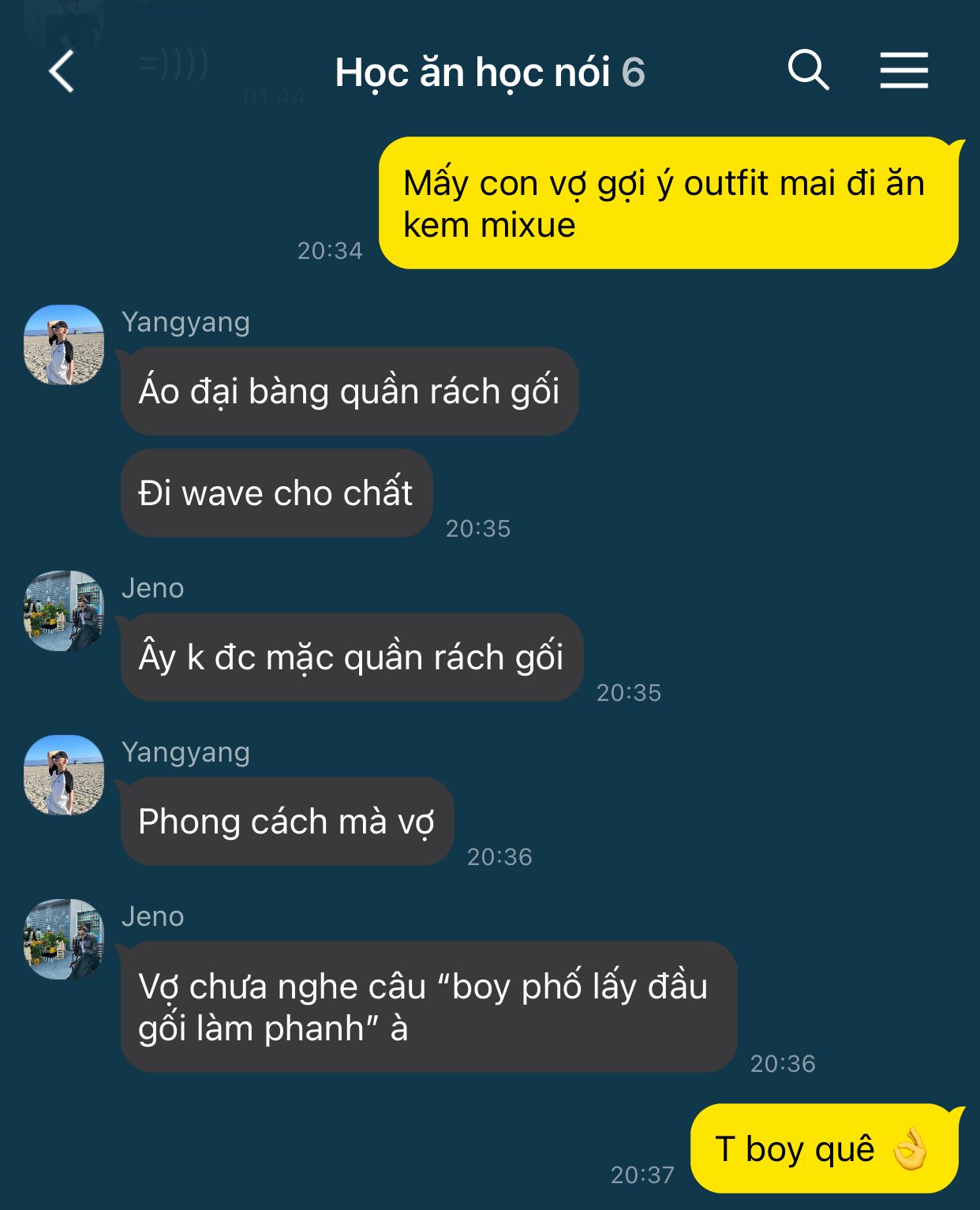Open Yangyang's profile picture above 'Áo đại bàng'

pos(64,345)
